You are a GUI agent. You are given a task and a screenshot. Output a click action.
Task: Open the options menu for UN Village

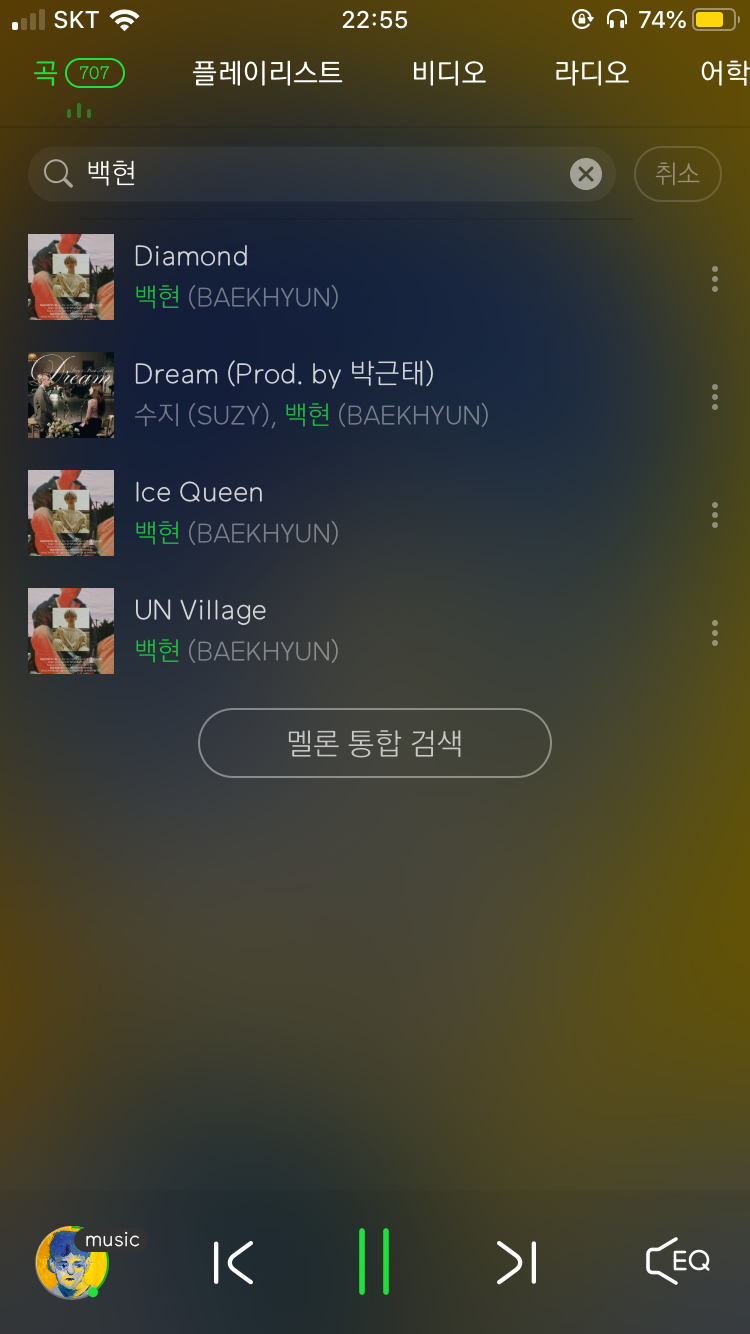pyautogui.click(x=714, y=631)
